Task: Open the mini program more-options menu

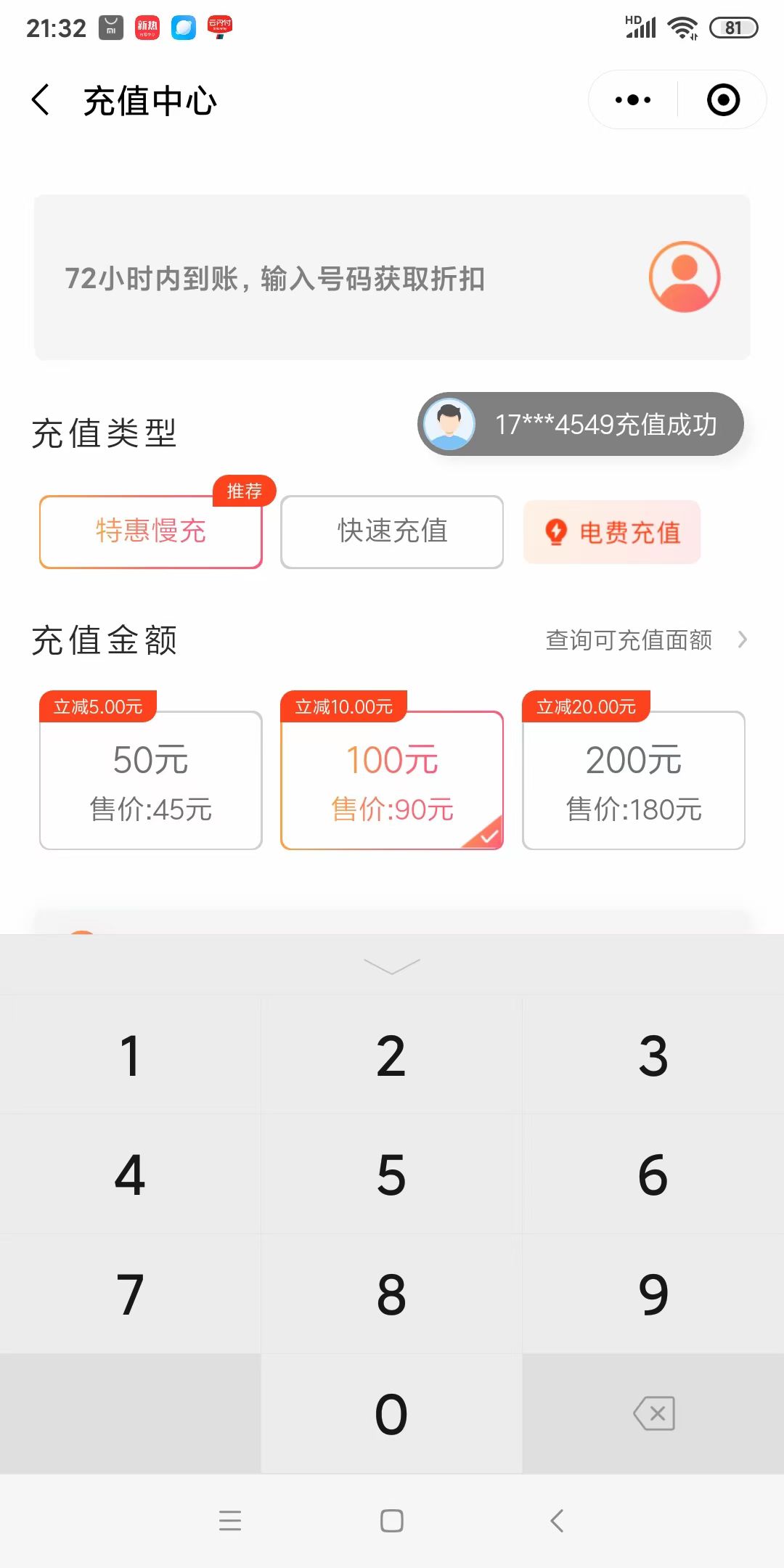Action: tap(633, 99)
